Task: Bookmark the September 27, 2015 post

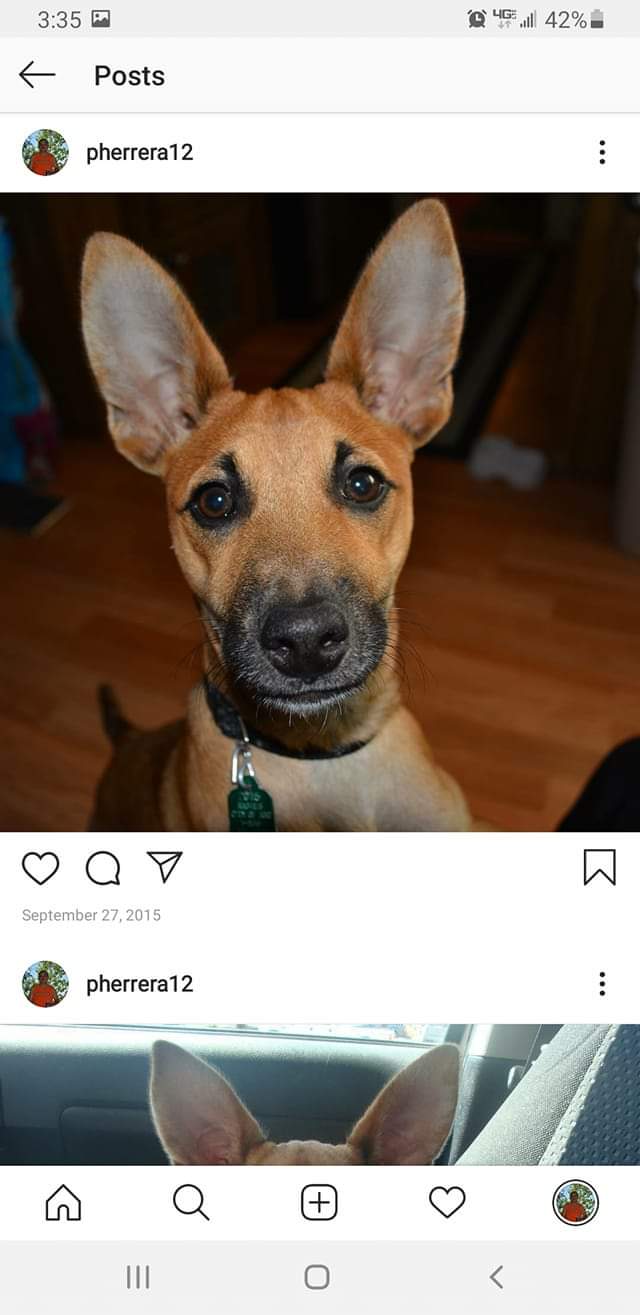Action: coord(599,867)
